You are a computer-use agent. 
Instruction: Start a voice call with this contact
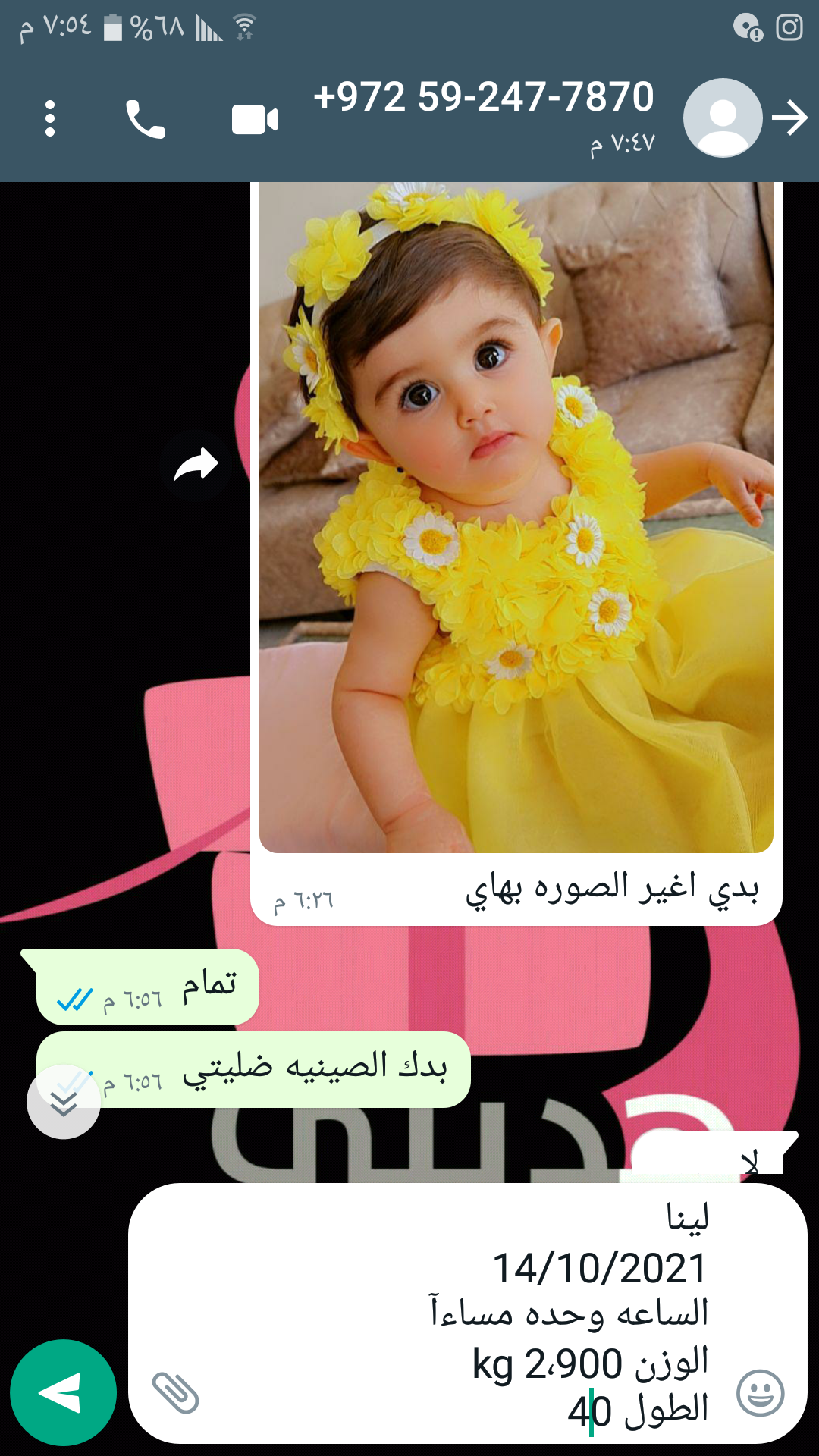(x=145, y=119)
